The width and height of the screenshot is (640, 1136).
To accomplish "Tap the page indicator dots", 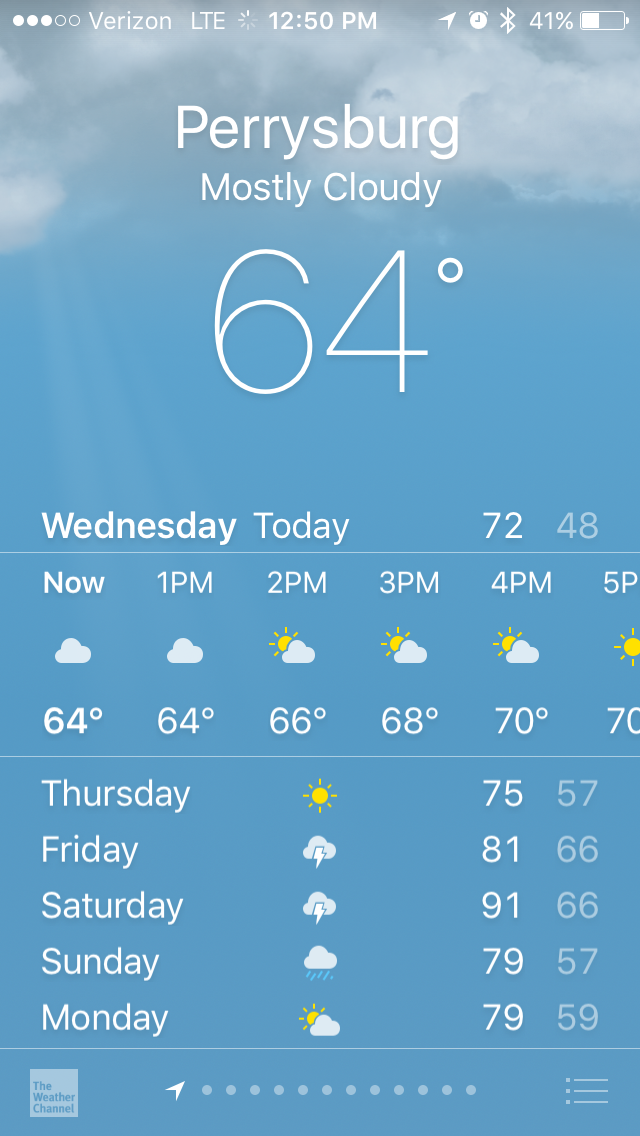I will point(338,1090).
